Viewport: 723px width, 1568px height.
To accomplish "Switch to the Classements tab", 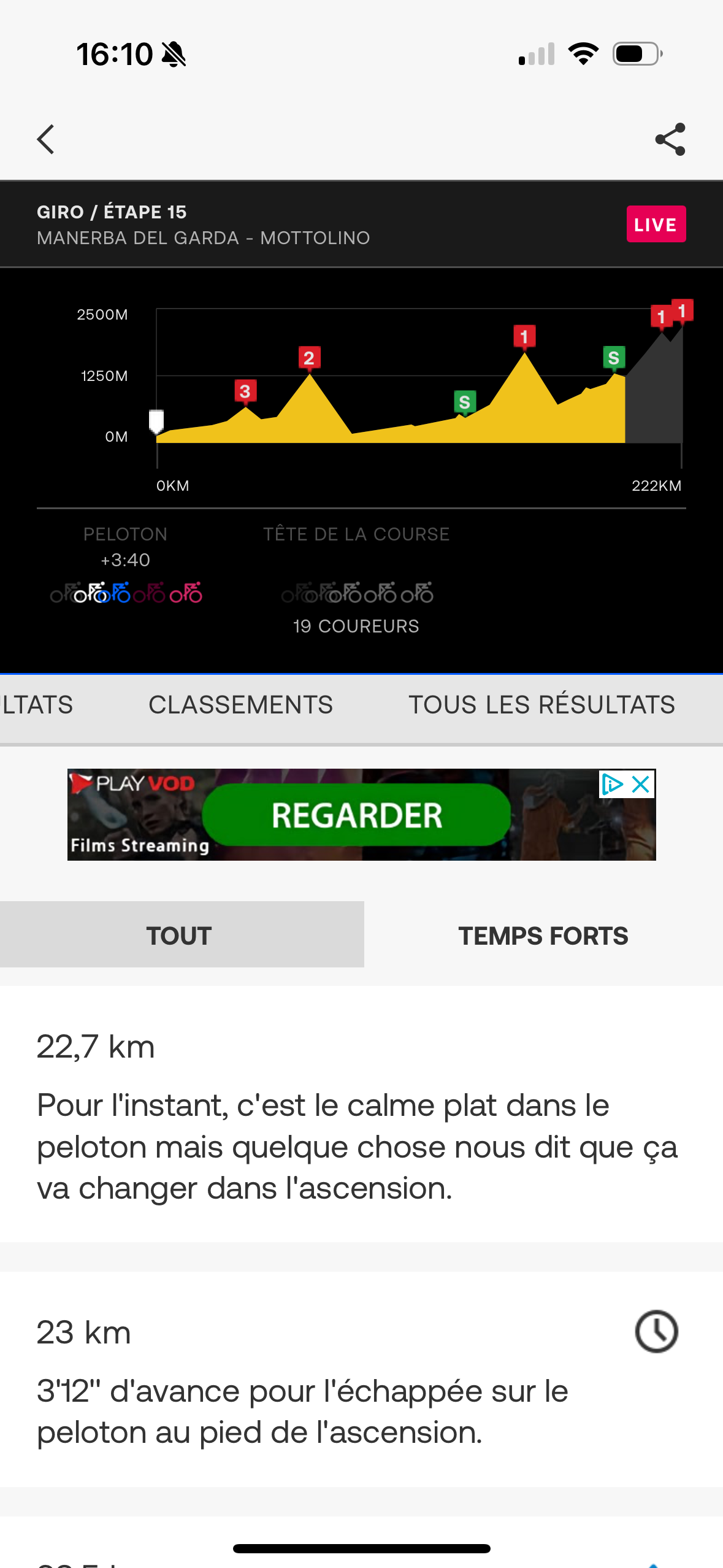I will 240,705.
